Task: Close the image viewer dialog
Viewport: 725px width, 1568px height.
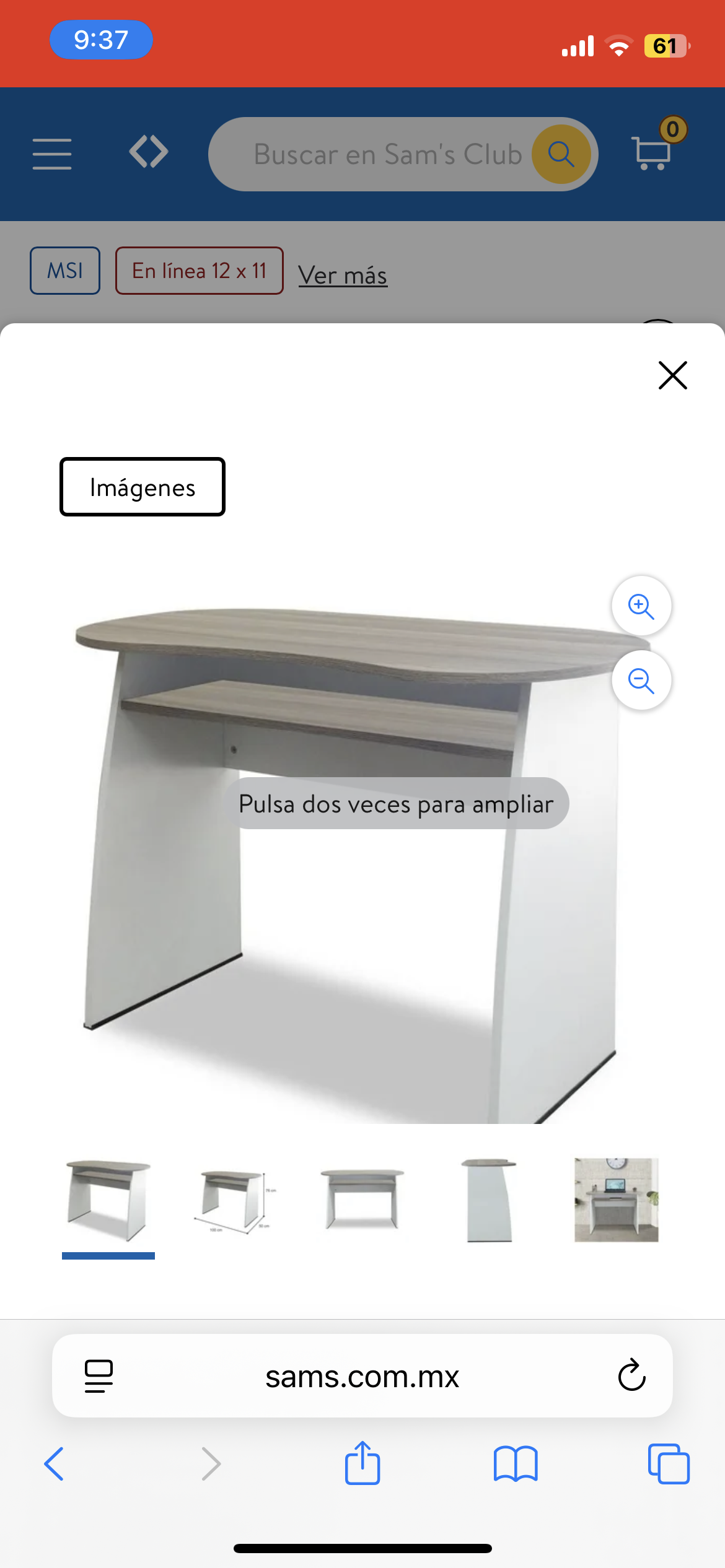Action: 672,375
